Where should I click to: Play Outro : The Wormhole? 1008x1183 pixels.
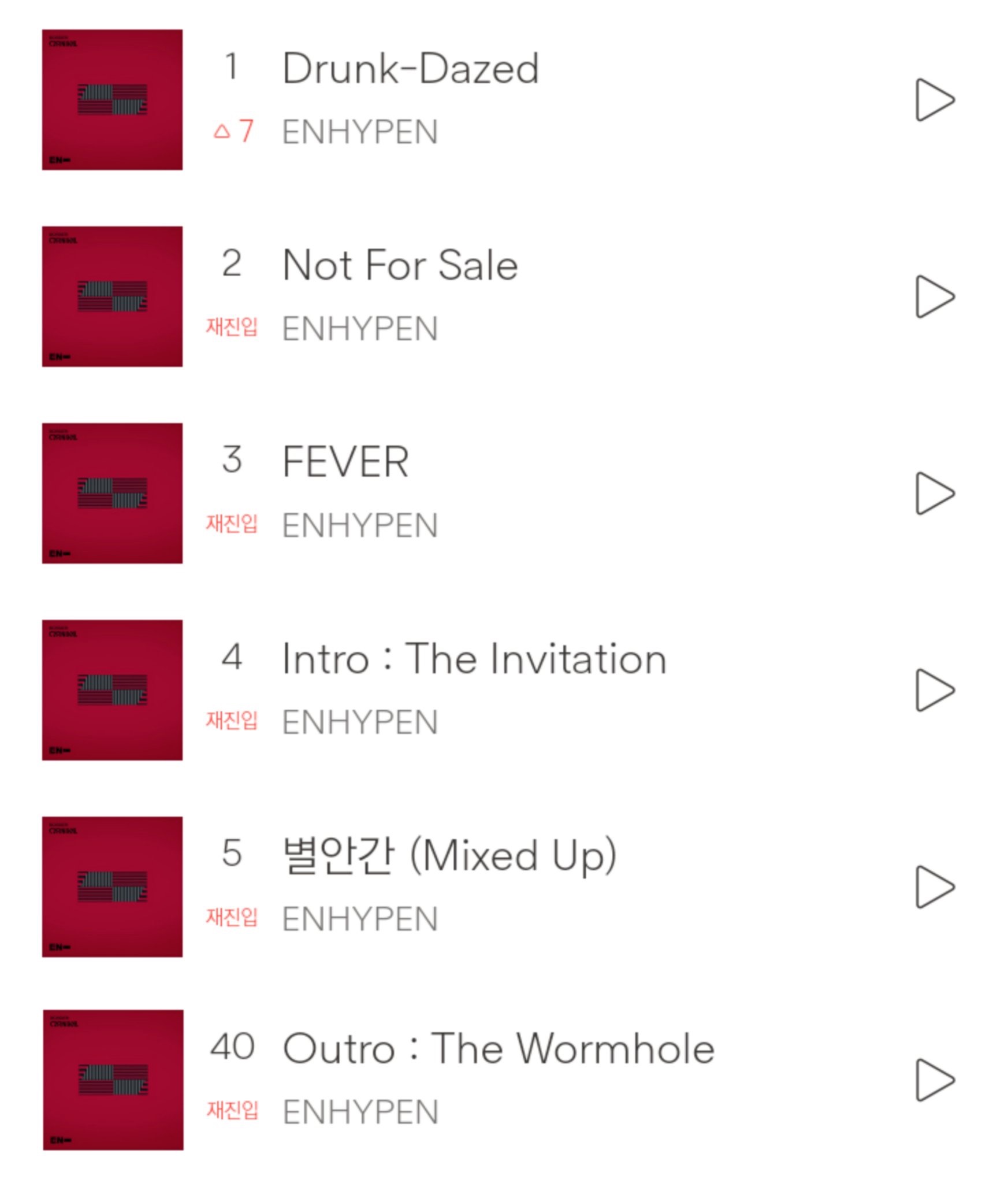[934, 1080]
